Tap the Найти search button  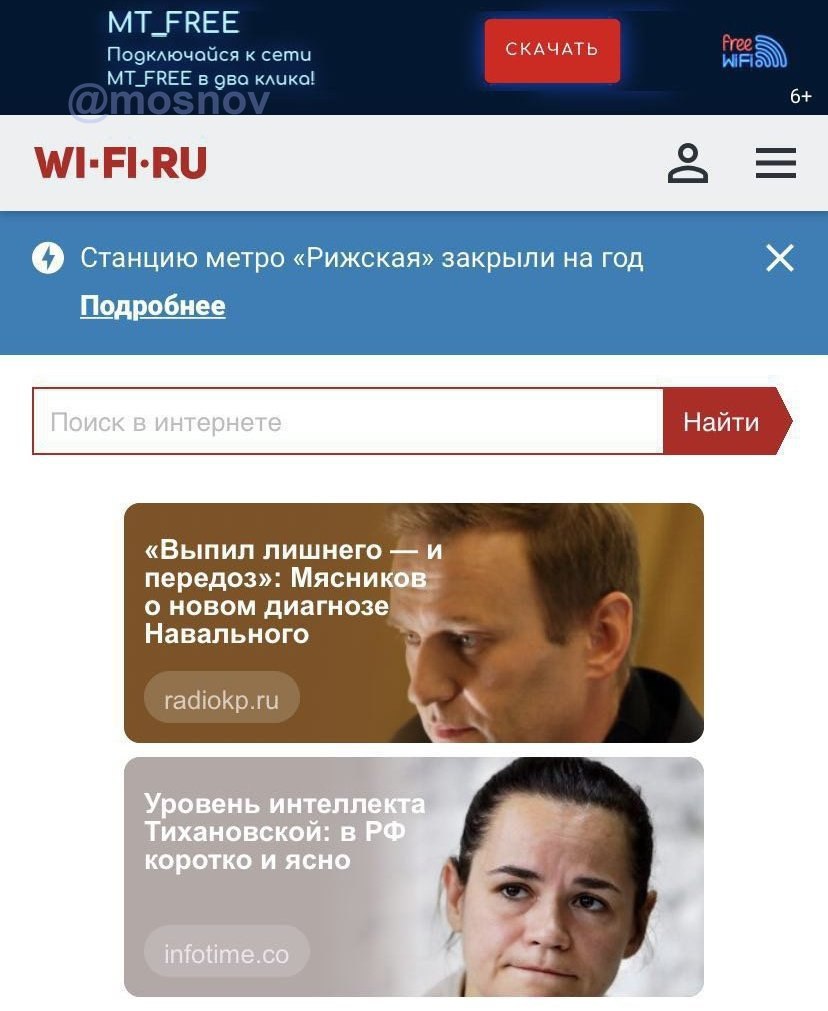722,422
